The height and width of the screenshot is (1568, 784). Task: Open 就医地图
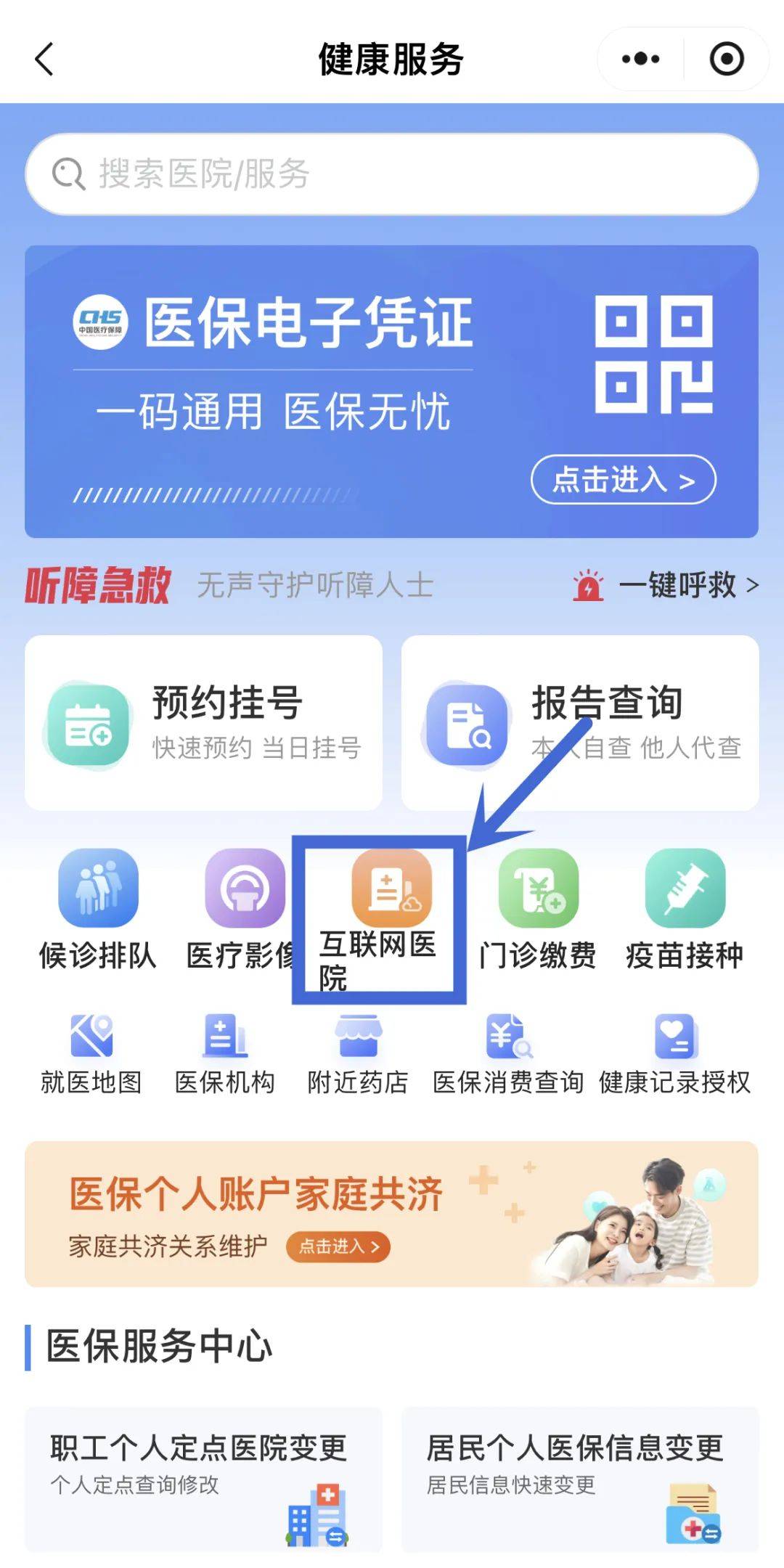pos(91,1054)
